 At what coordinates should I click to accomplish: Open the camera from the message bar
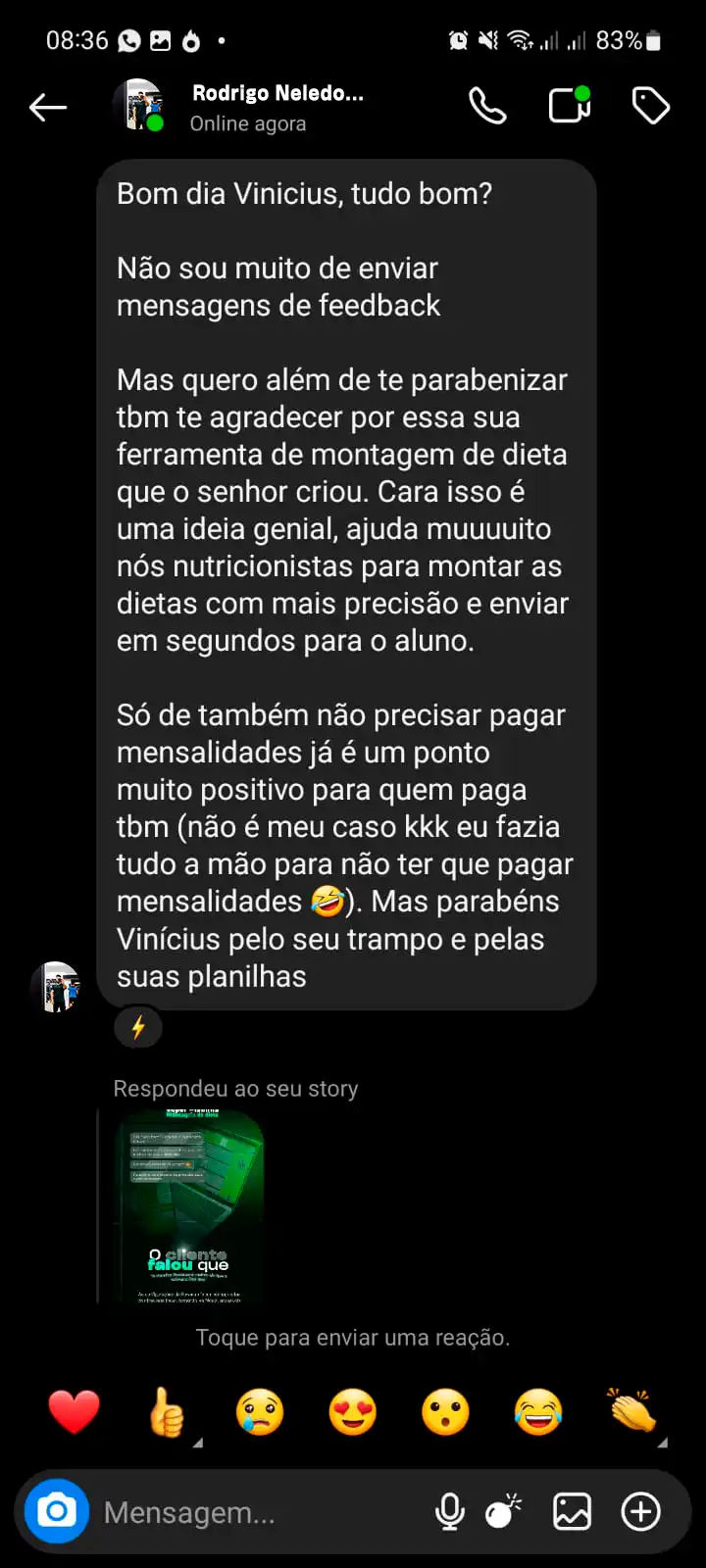click(57, 1511)
